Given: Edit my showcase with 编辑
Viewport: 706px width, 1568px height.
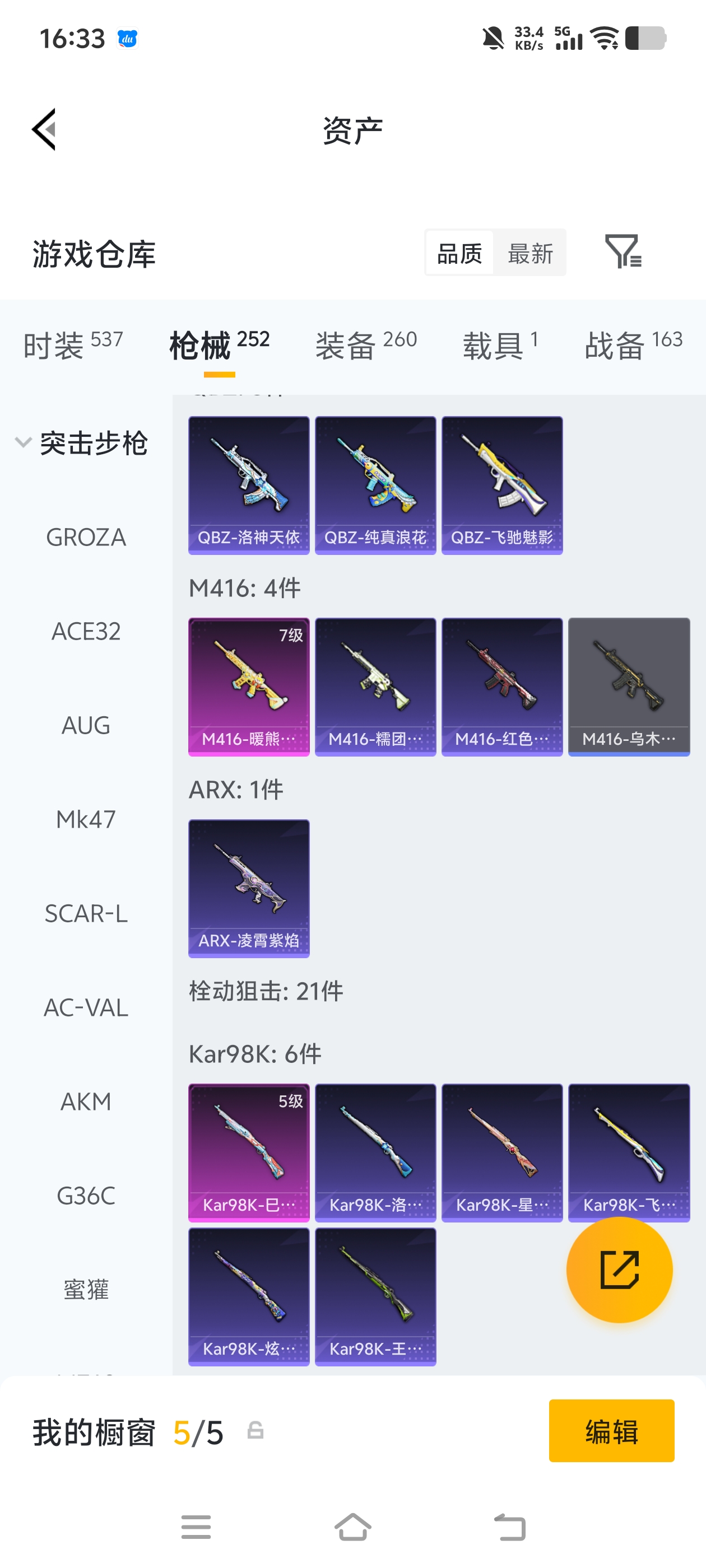Looking at the screenshot, I should pyautogui.click(x=611, y=1430).
